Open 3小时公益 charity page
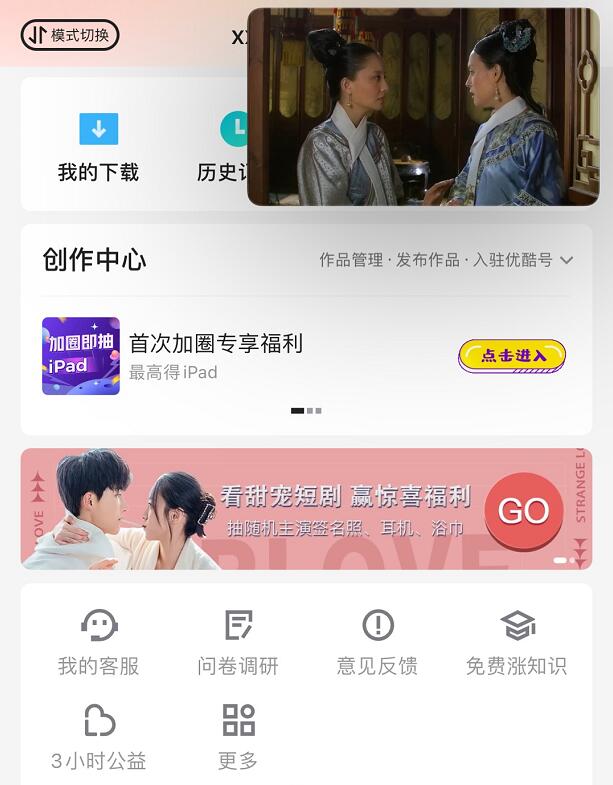This screenshot has height=785, width=613. point(98,737)
